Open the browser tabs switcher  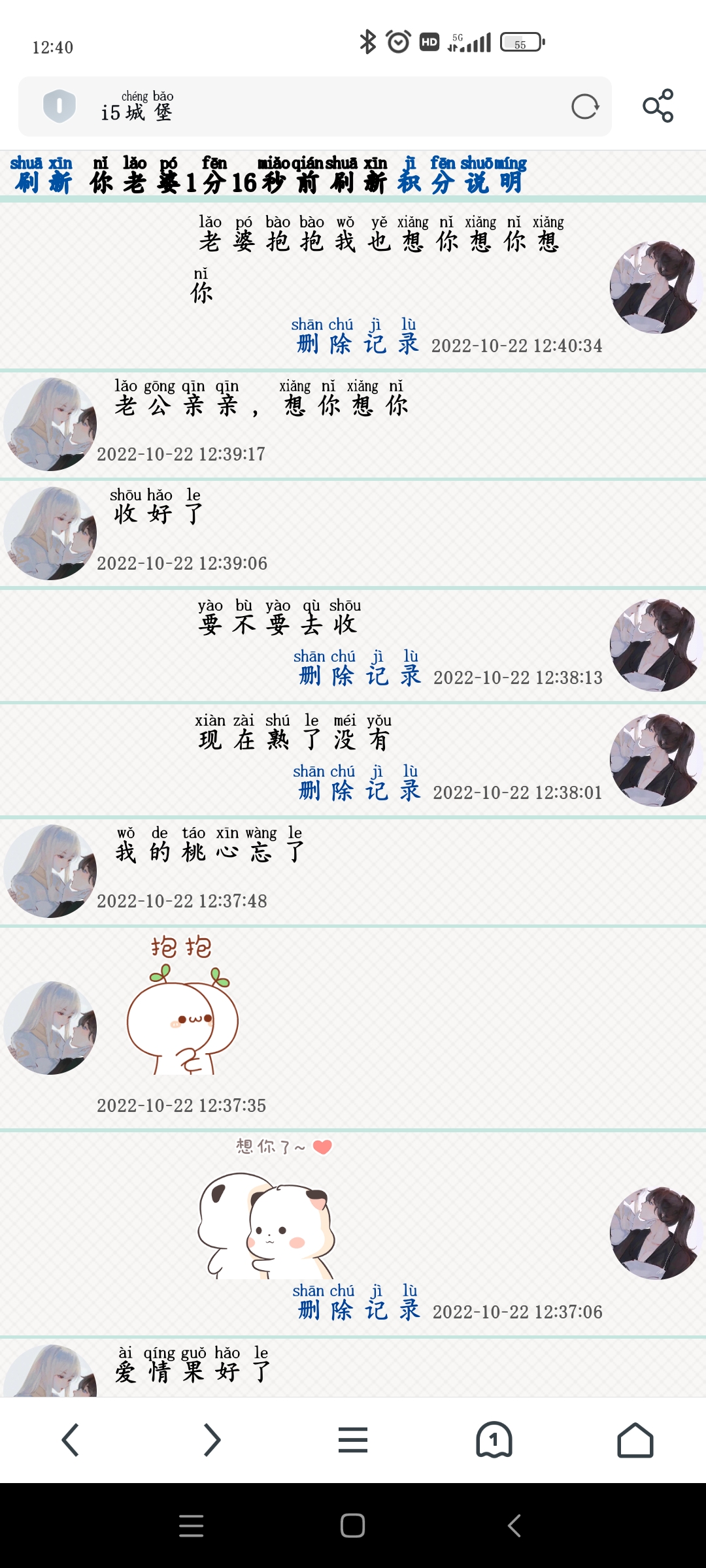tap(494, 1440)
